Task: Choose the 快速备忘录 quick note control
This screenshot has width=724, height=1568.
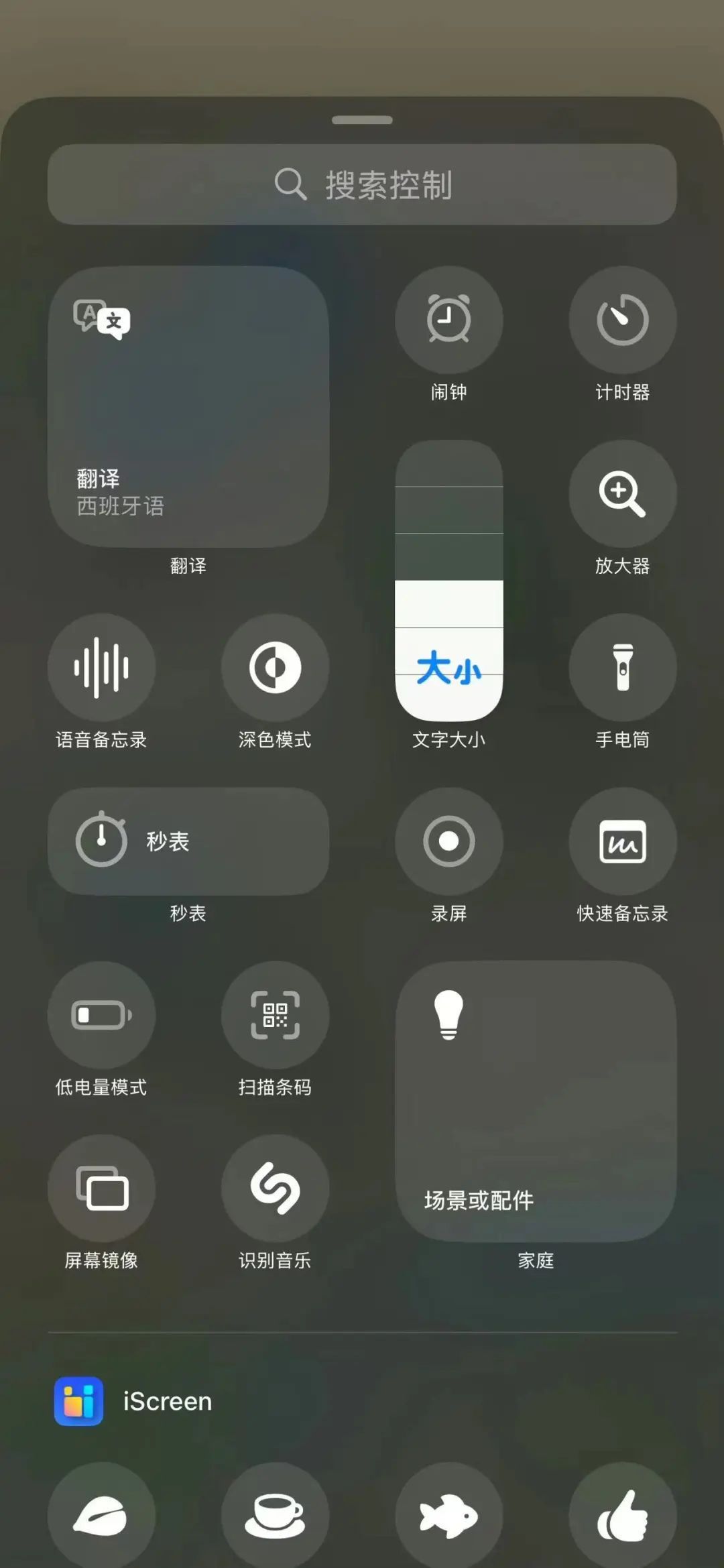Action: (622, 841)
